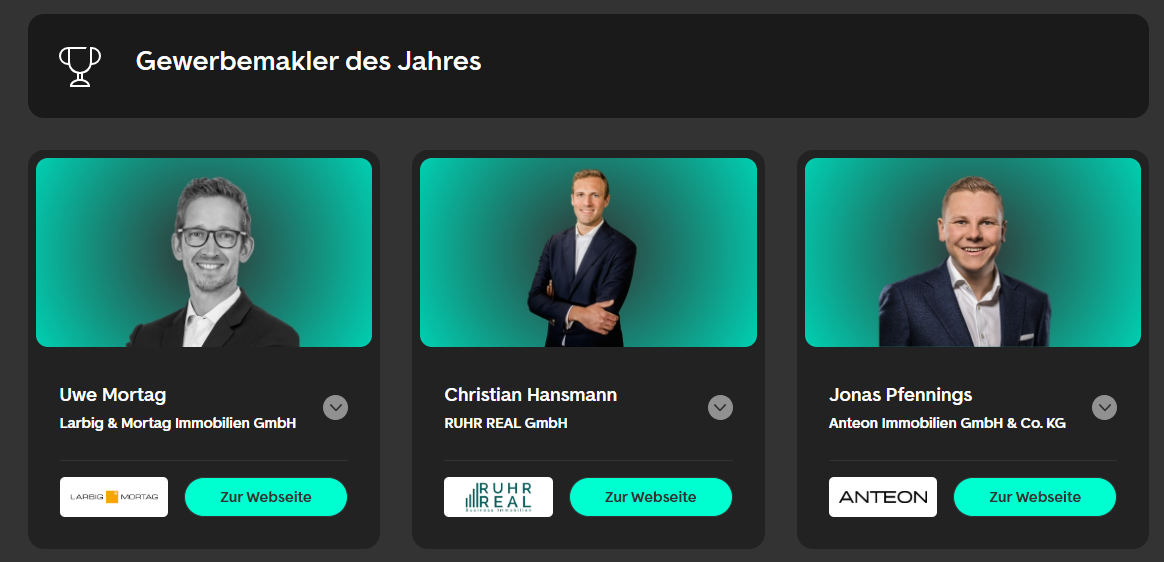Expand details for Uwe Mortag
Screen dimensions: 1164x562
[335, 408]
